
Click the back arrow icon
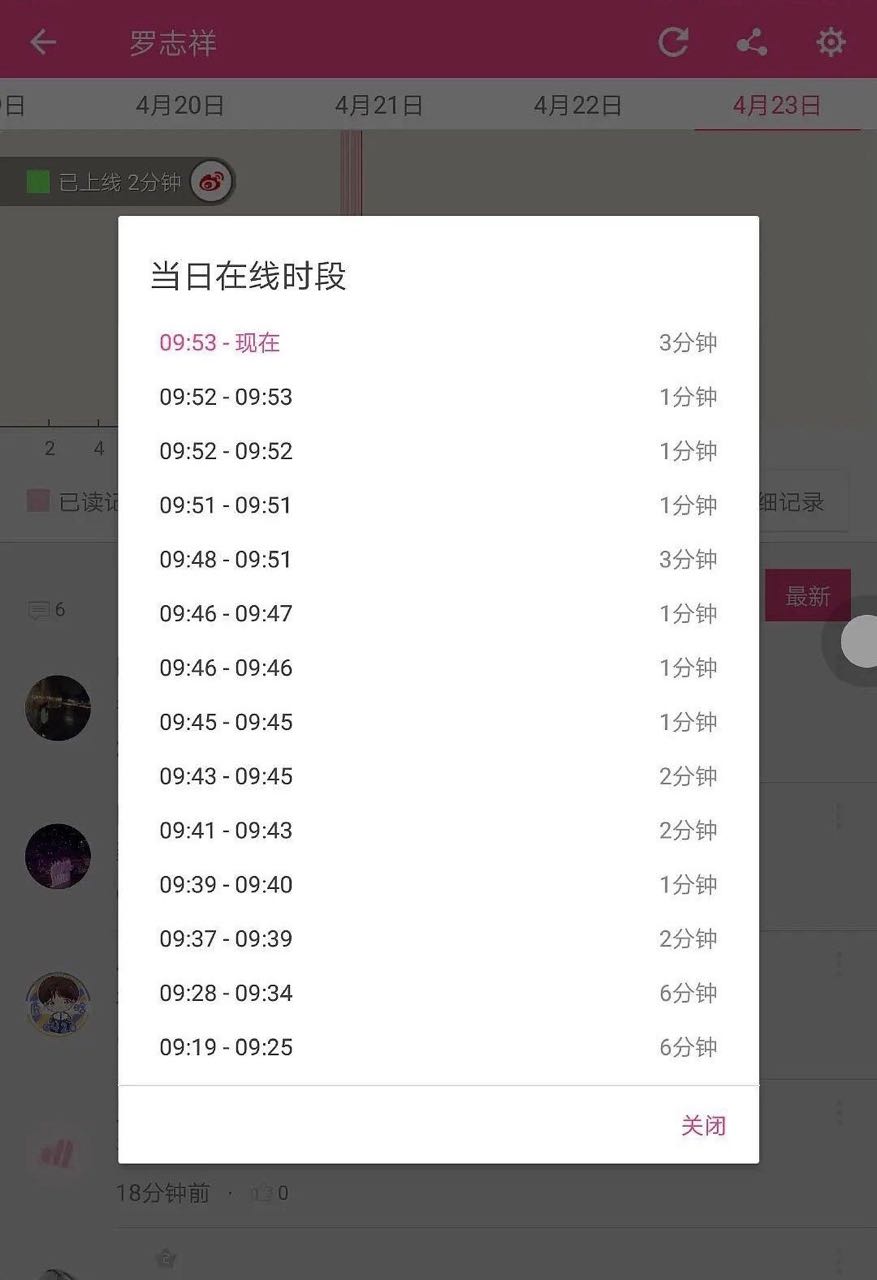tap(42, 40)
